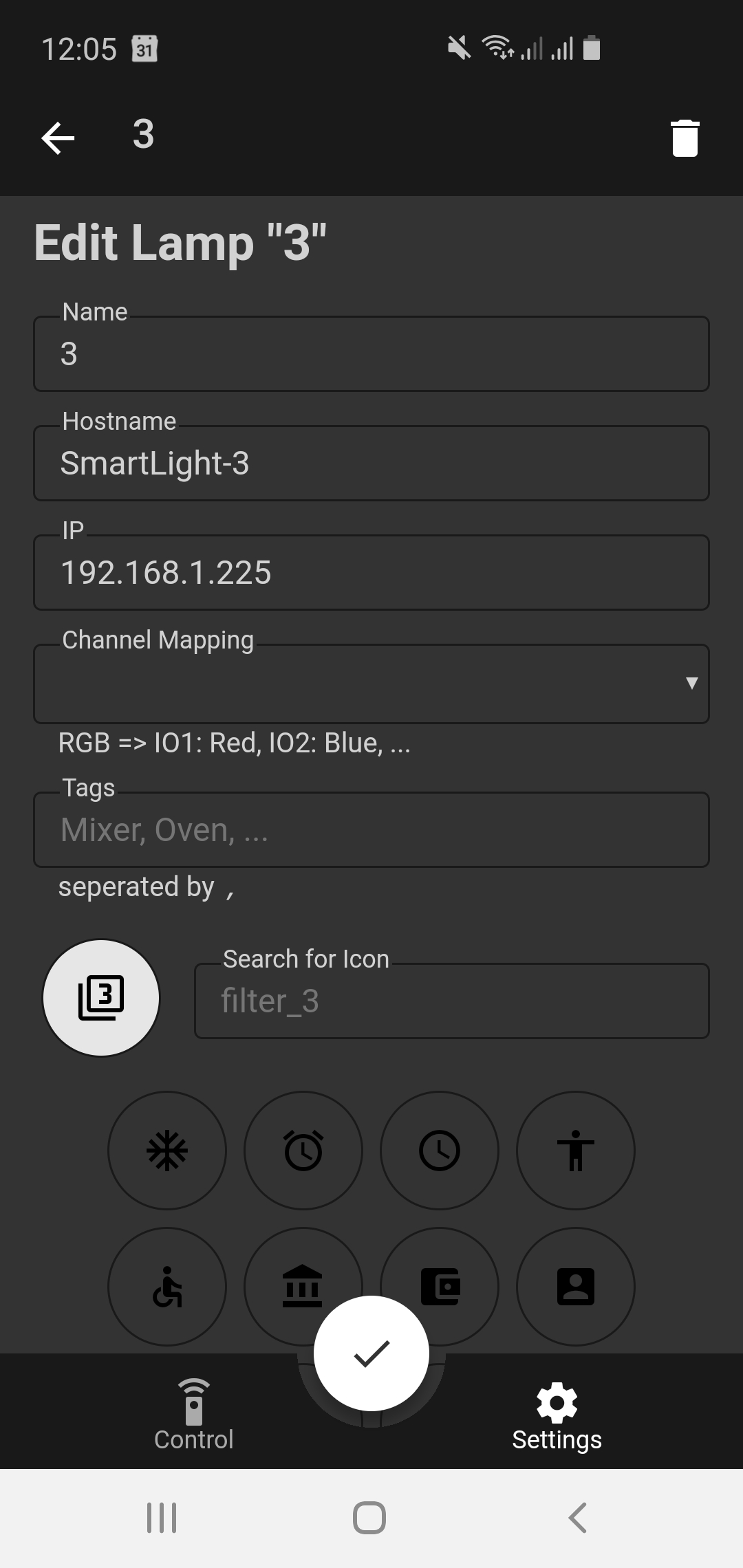
Task: Click the currently selected filter_3 lamp icon
Action: click(x=100, y=998)
